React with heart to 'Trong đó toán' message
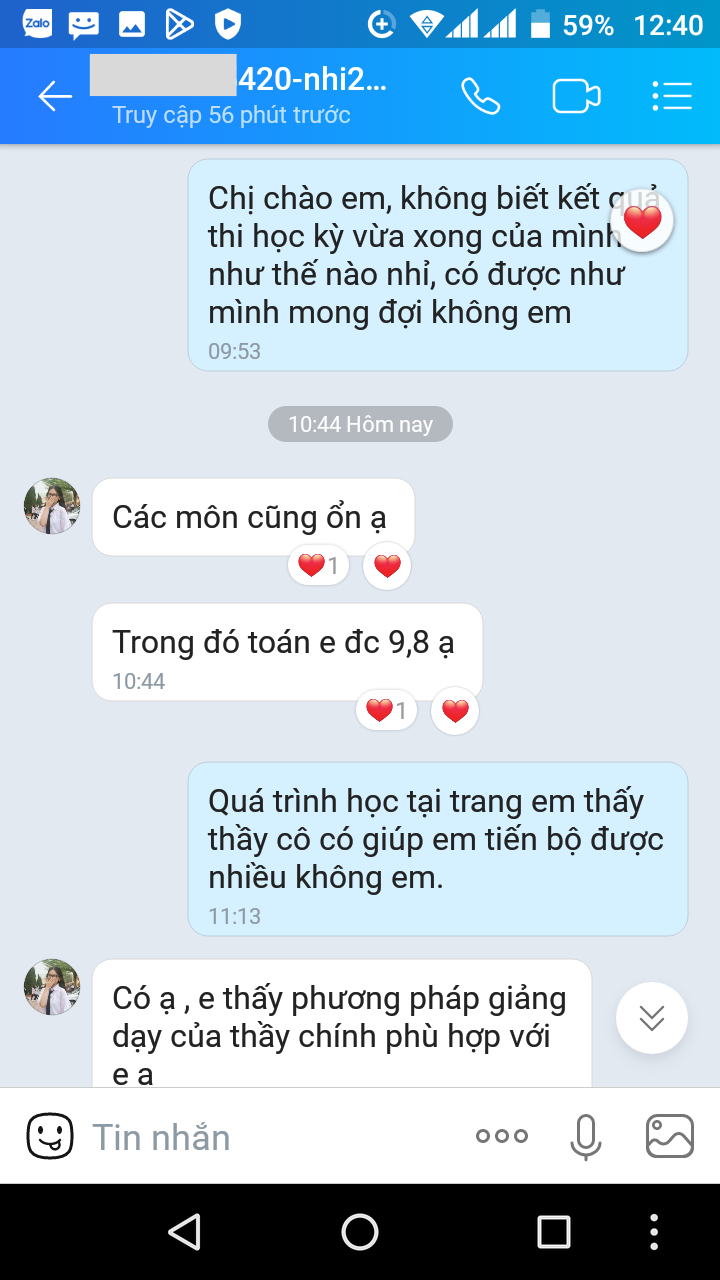 click(455, 711)
